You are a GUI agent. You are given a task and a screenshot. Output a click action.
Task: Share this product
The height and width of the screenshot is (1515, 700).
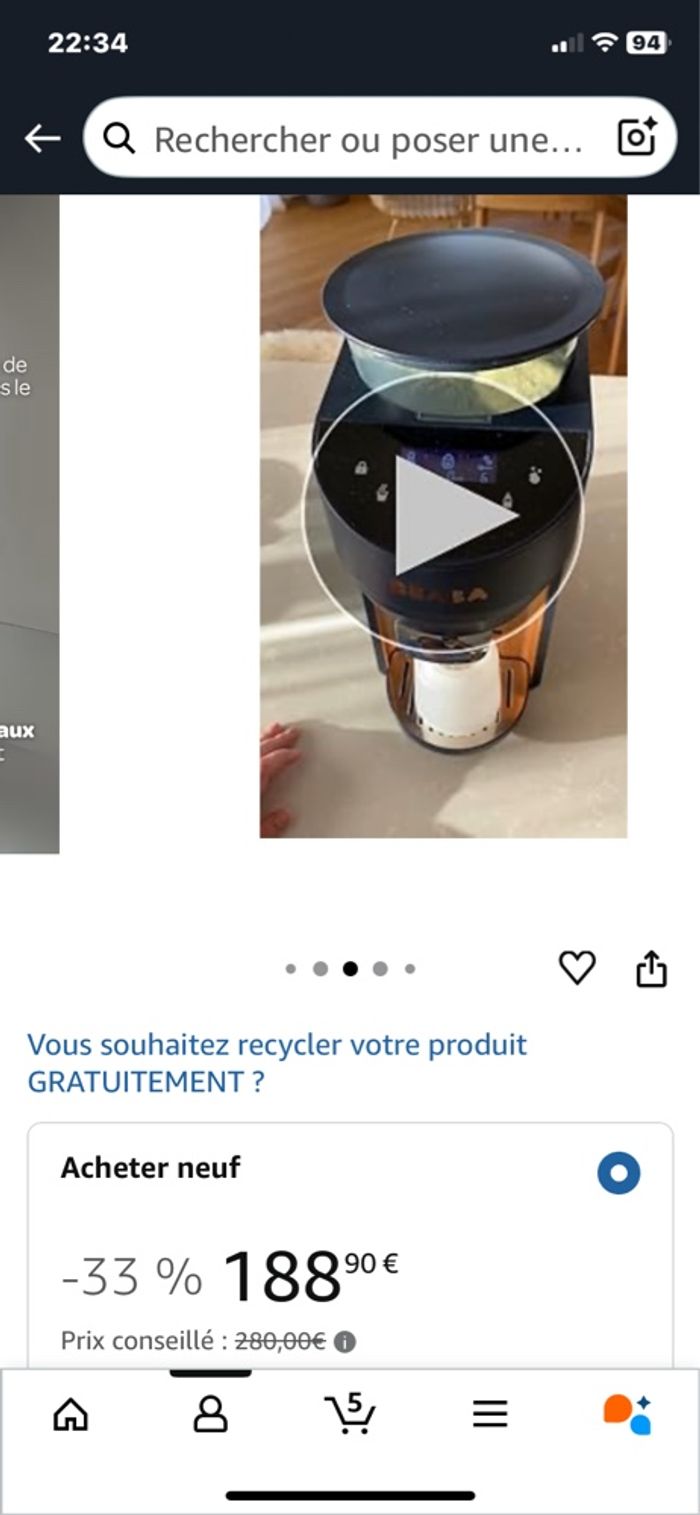[x=651, y=968]
